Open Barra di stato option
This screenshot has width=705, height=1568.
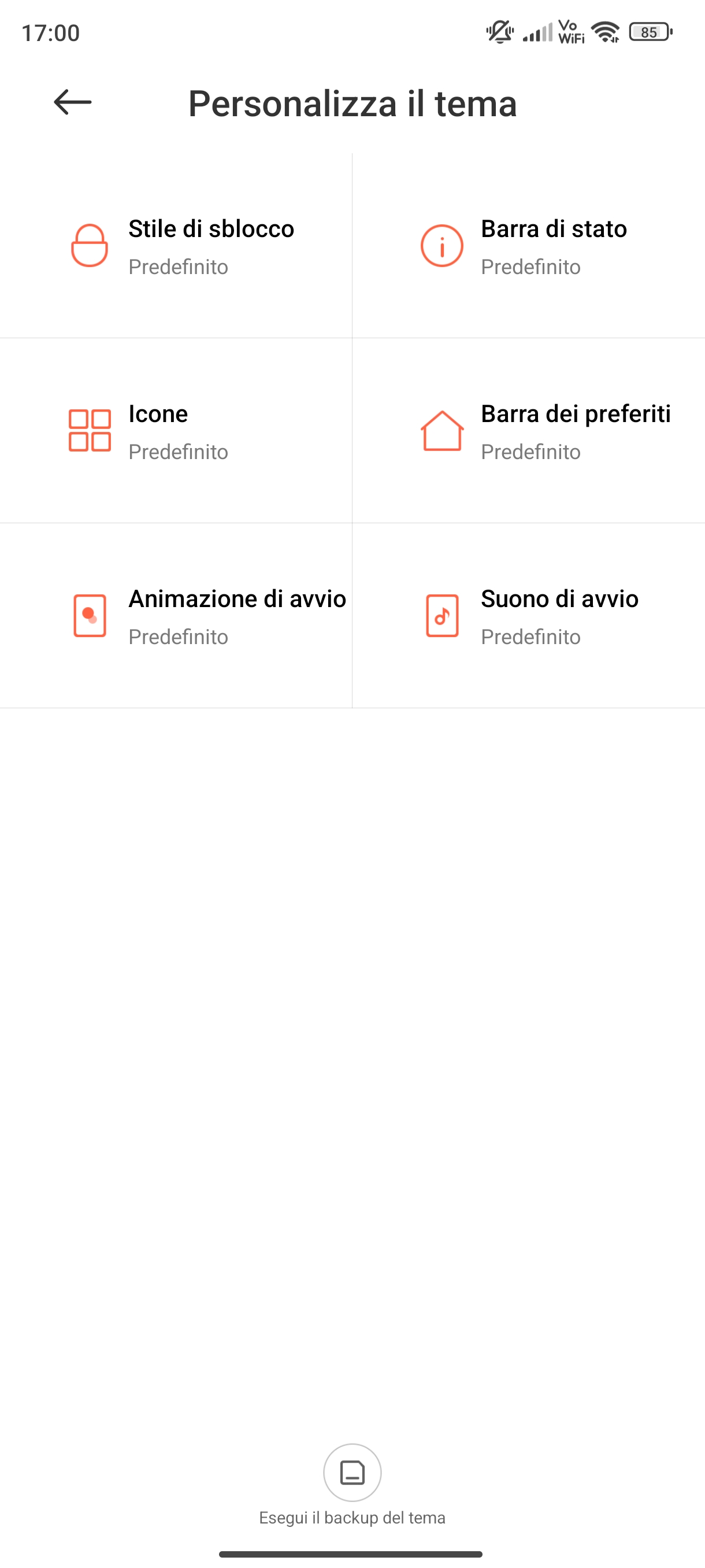coord(528,246)
